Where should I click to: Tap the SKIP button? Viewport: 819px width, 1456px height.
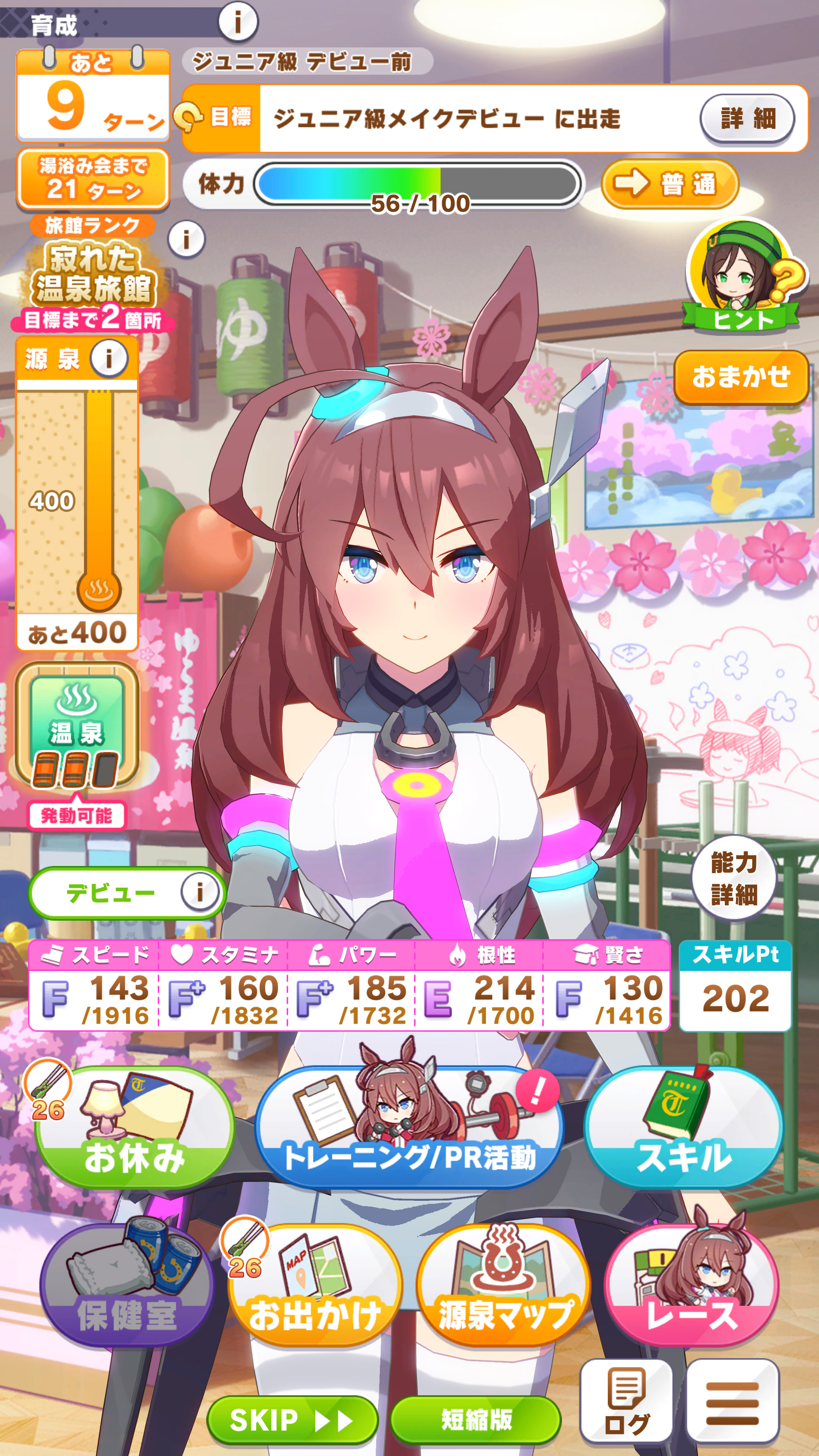click(x=292, y=1419)
